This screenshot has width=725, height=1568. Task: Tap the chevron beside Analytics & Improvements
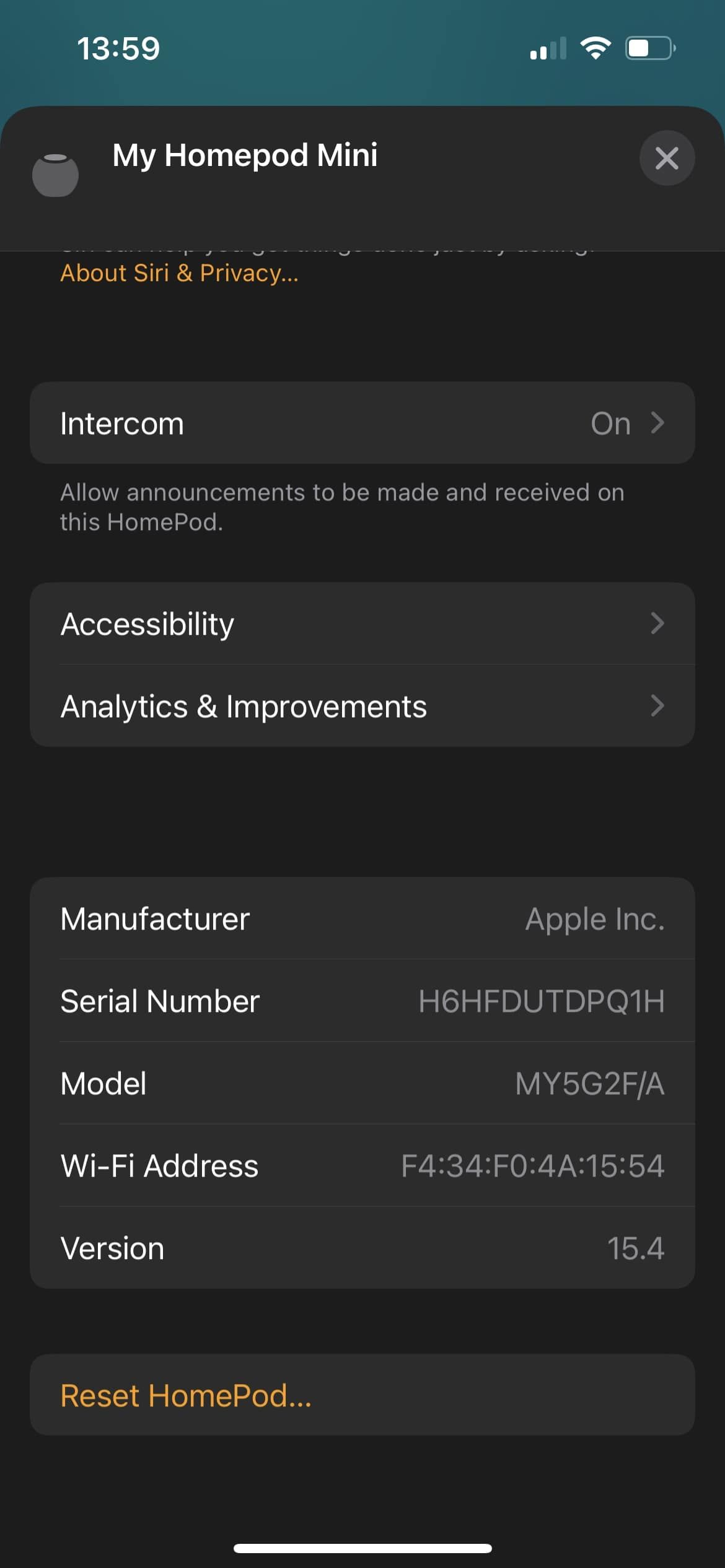[x=659, y=705]
